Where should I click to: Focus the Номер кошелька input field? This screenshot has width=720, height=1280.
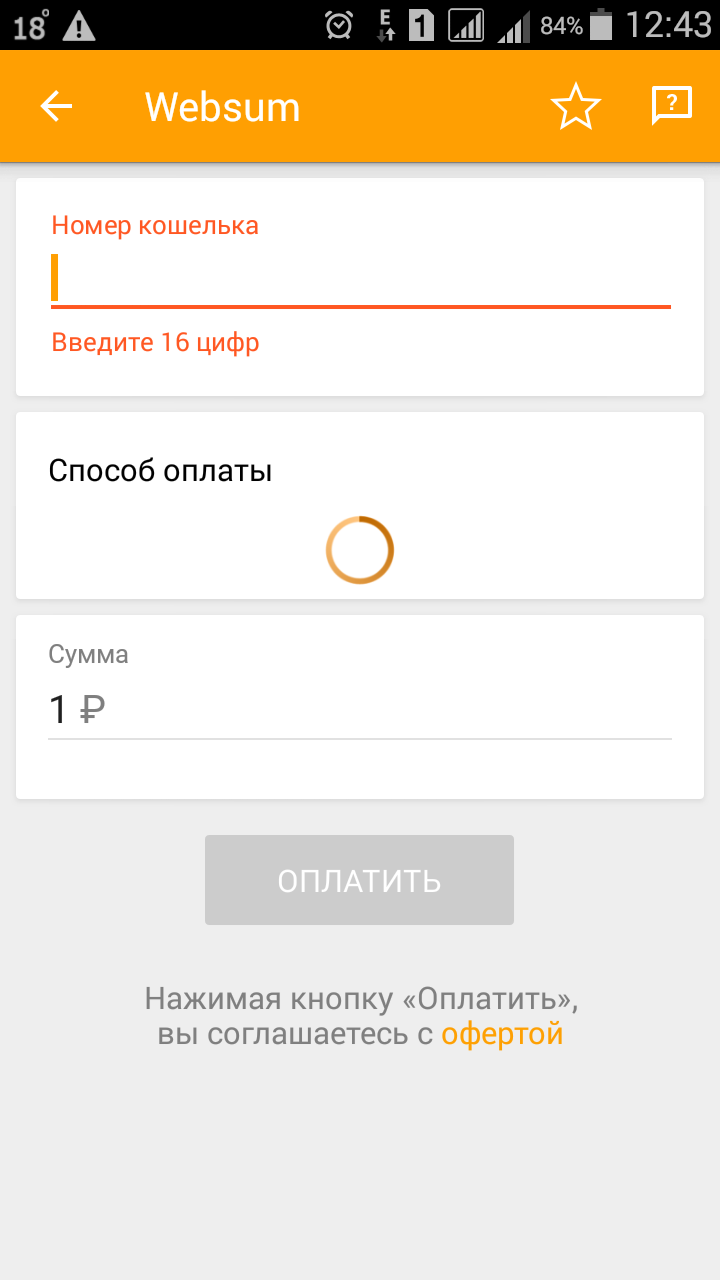point(360,278)
